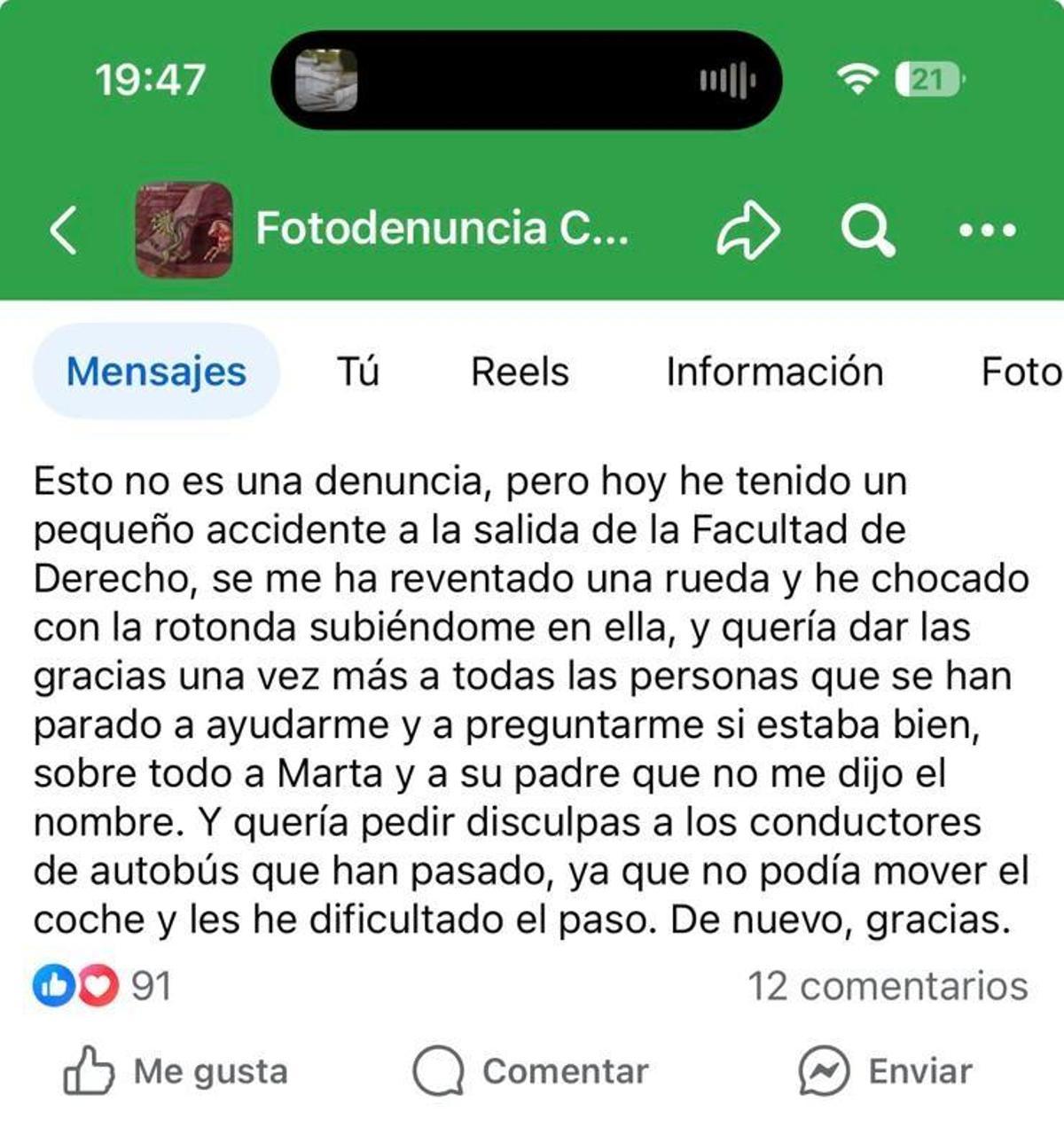Select the Tú tab
Viewport: 1064px width, 1143px height.
[x=357, y=372]
